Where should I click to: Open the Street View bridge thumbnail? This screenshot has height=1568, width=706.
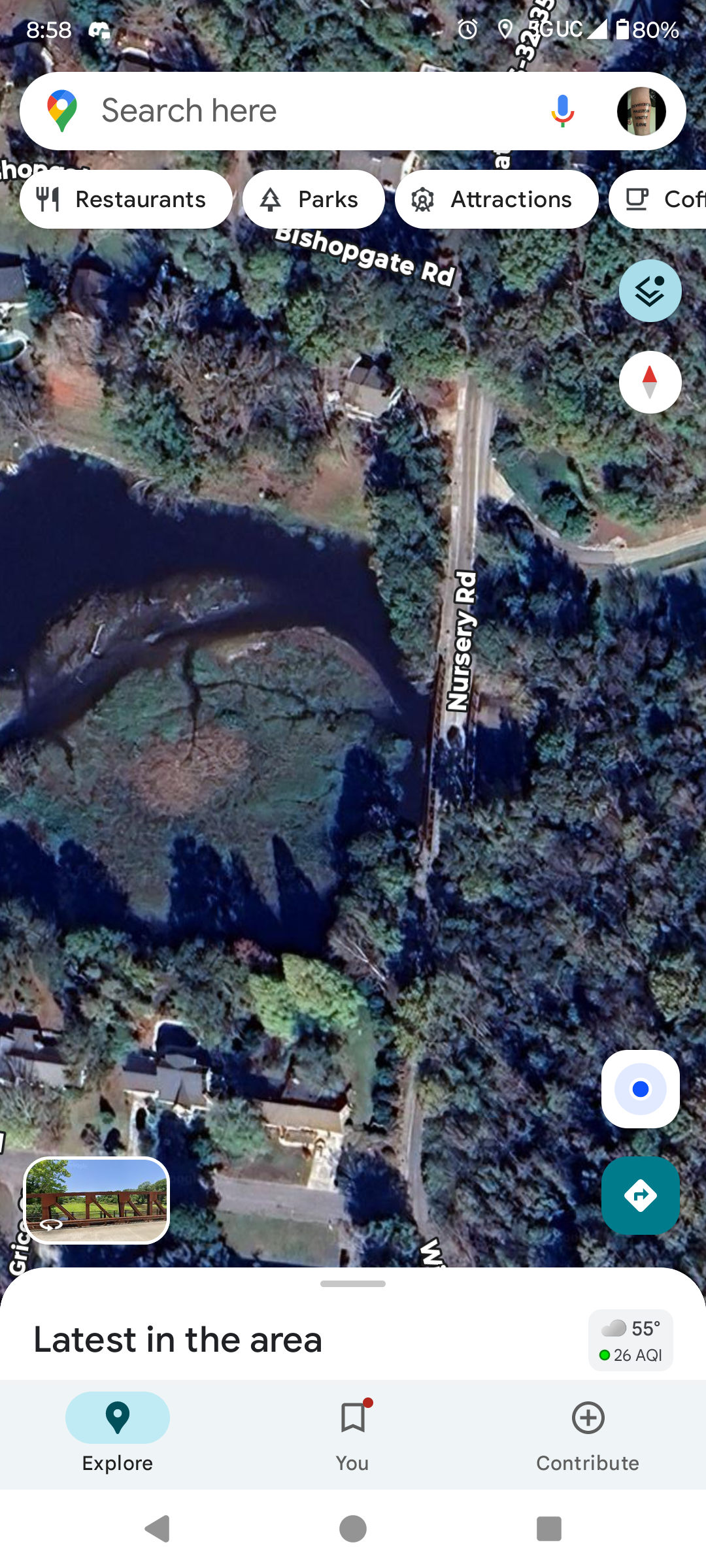click(97, 1200)
